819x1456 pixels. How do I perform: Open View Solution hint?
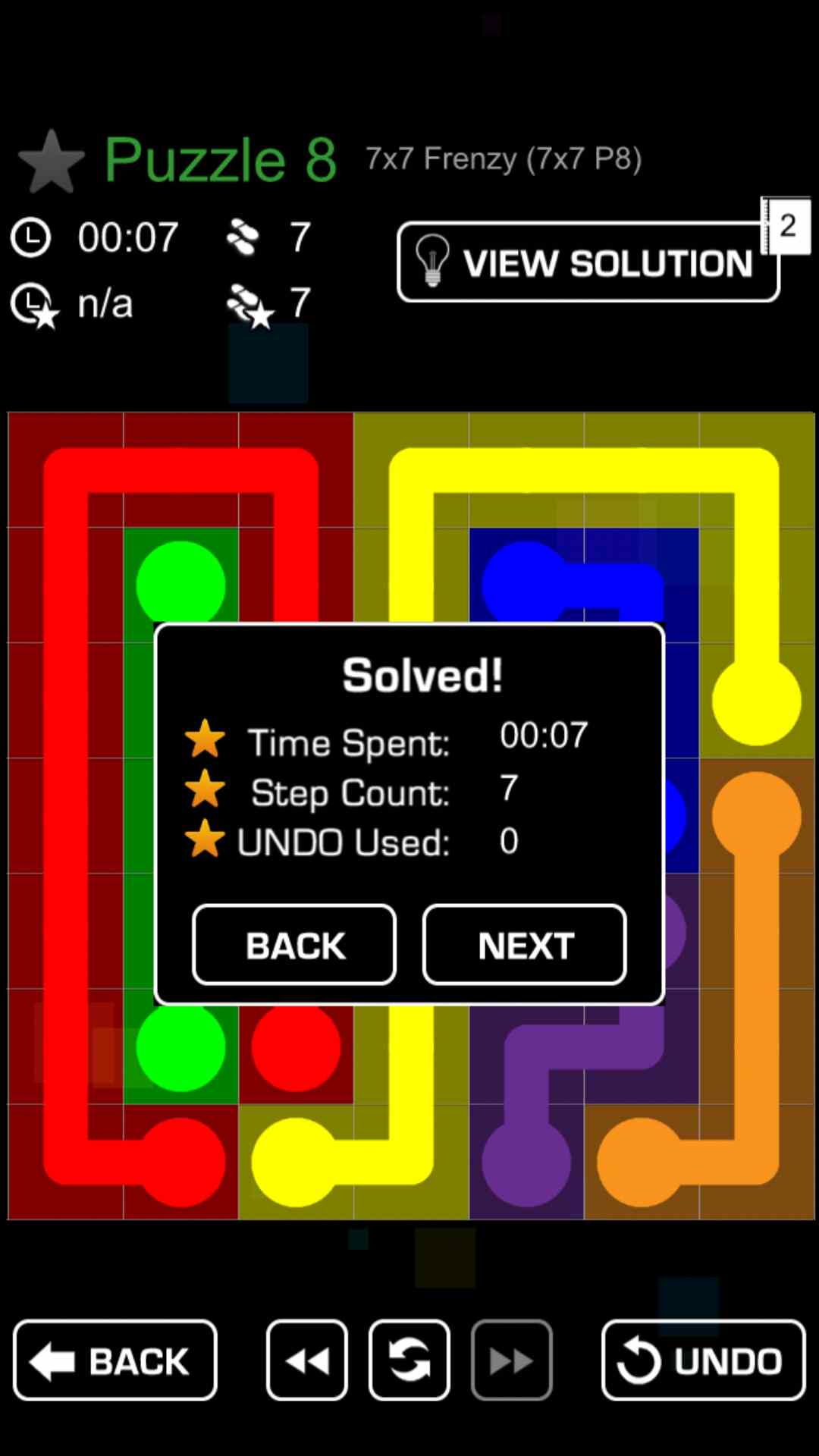588,262
